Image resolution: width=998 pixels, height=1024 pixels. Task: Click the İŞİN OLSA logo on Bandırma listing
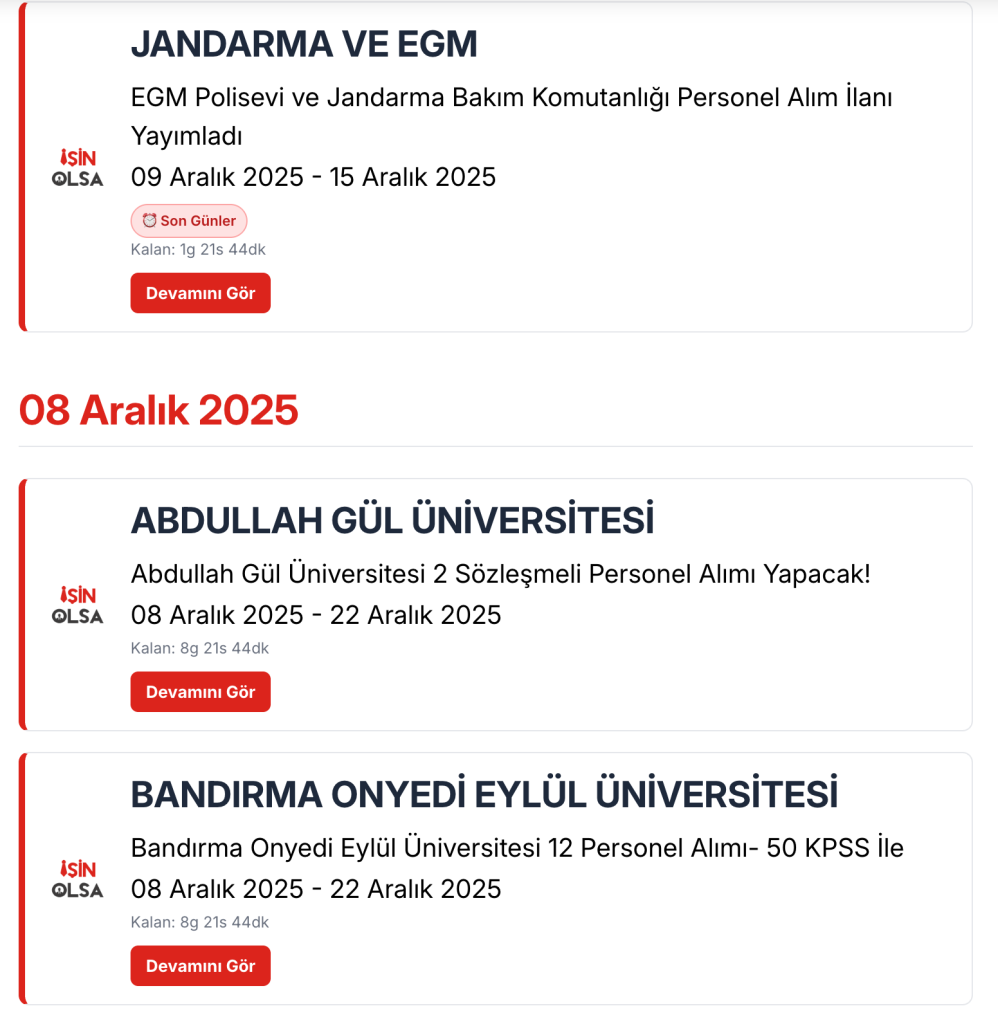[x=77, y=879]
